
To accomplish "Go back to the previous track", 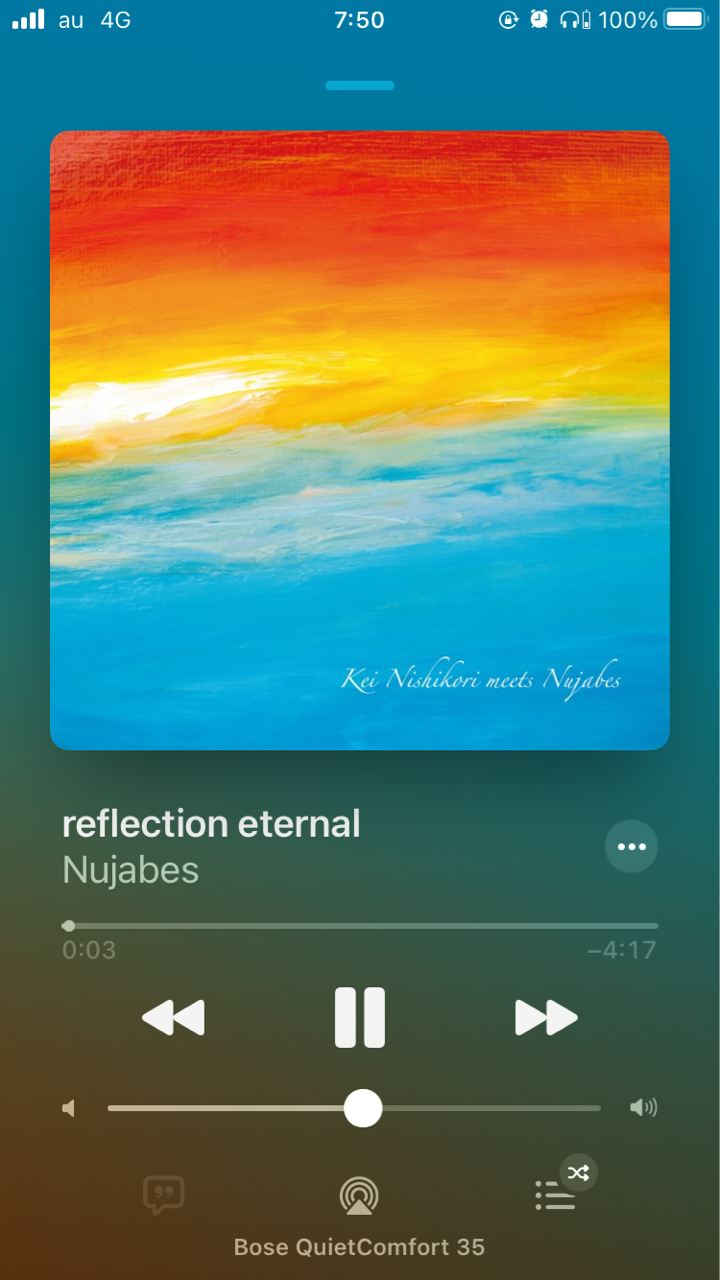I will click(x=174, y=1018).
